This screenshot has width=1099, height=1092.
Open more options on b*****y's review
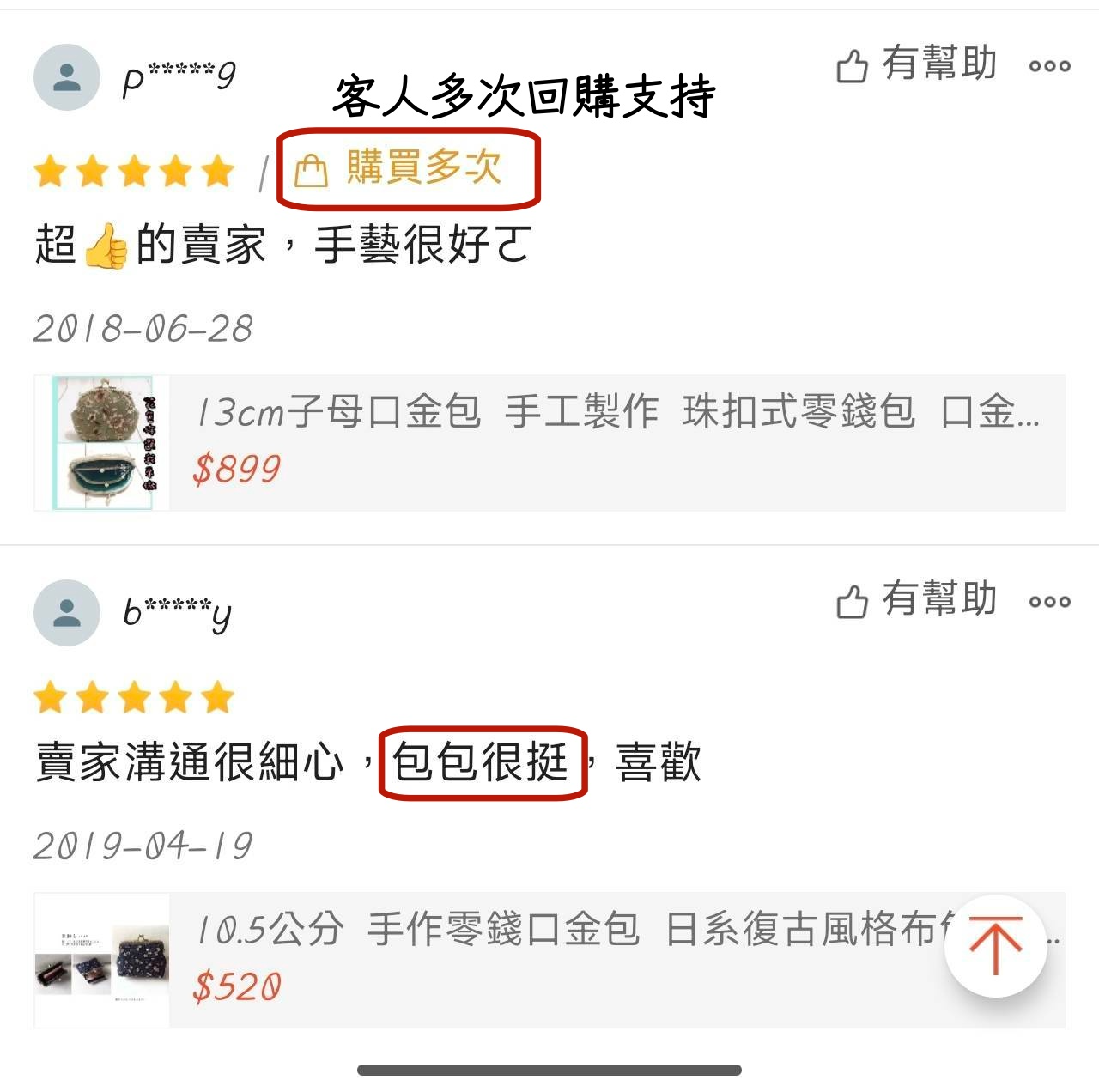1049,602
